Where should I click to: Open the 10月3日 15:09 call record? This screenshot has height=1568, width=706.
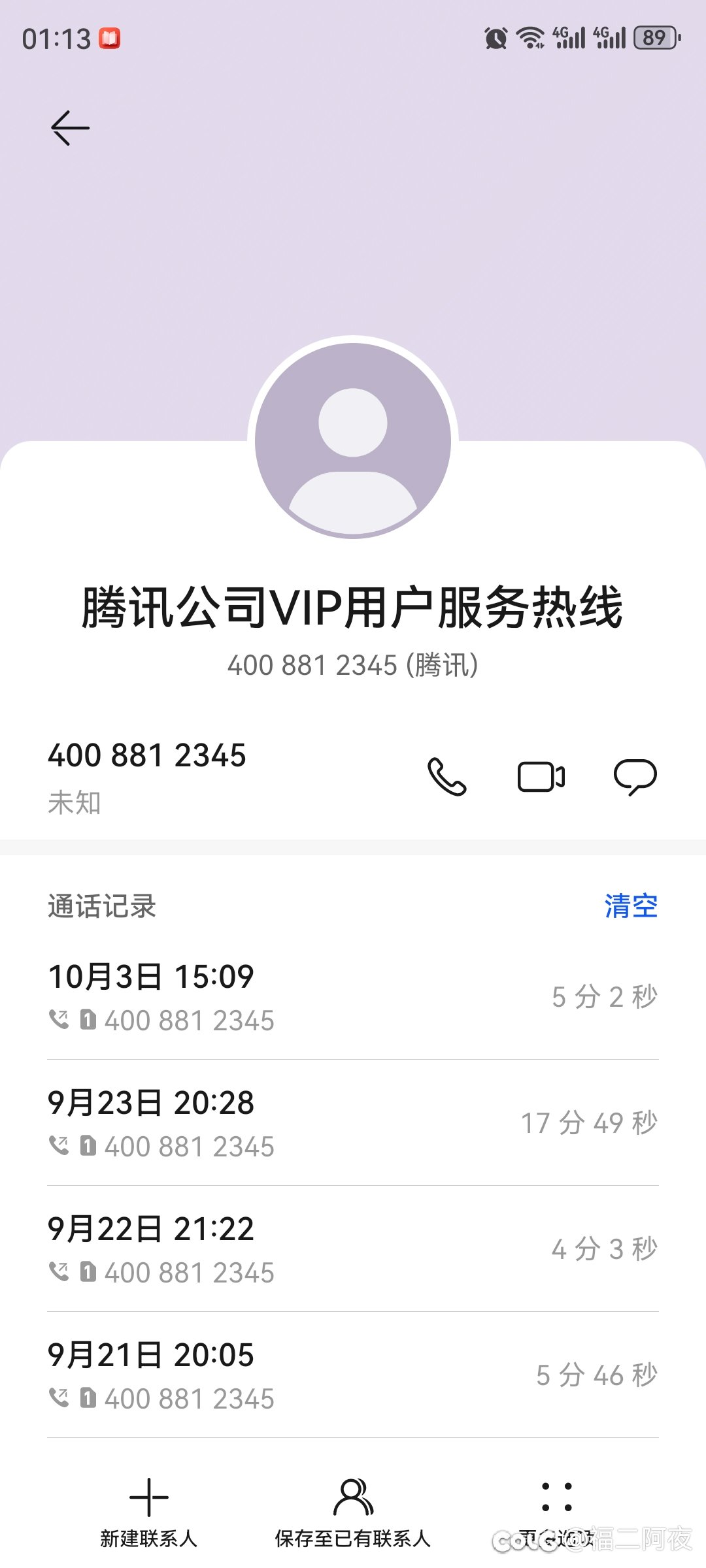(x=353, y=997)
